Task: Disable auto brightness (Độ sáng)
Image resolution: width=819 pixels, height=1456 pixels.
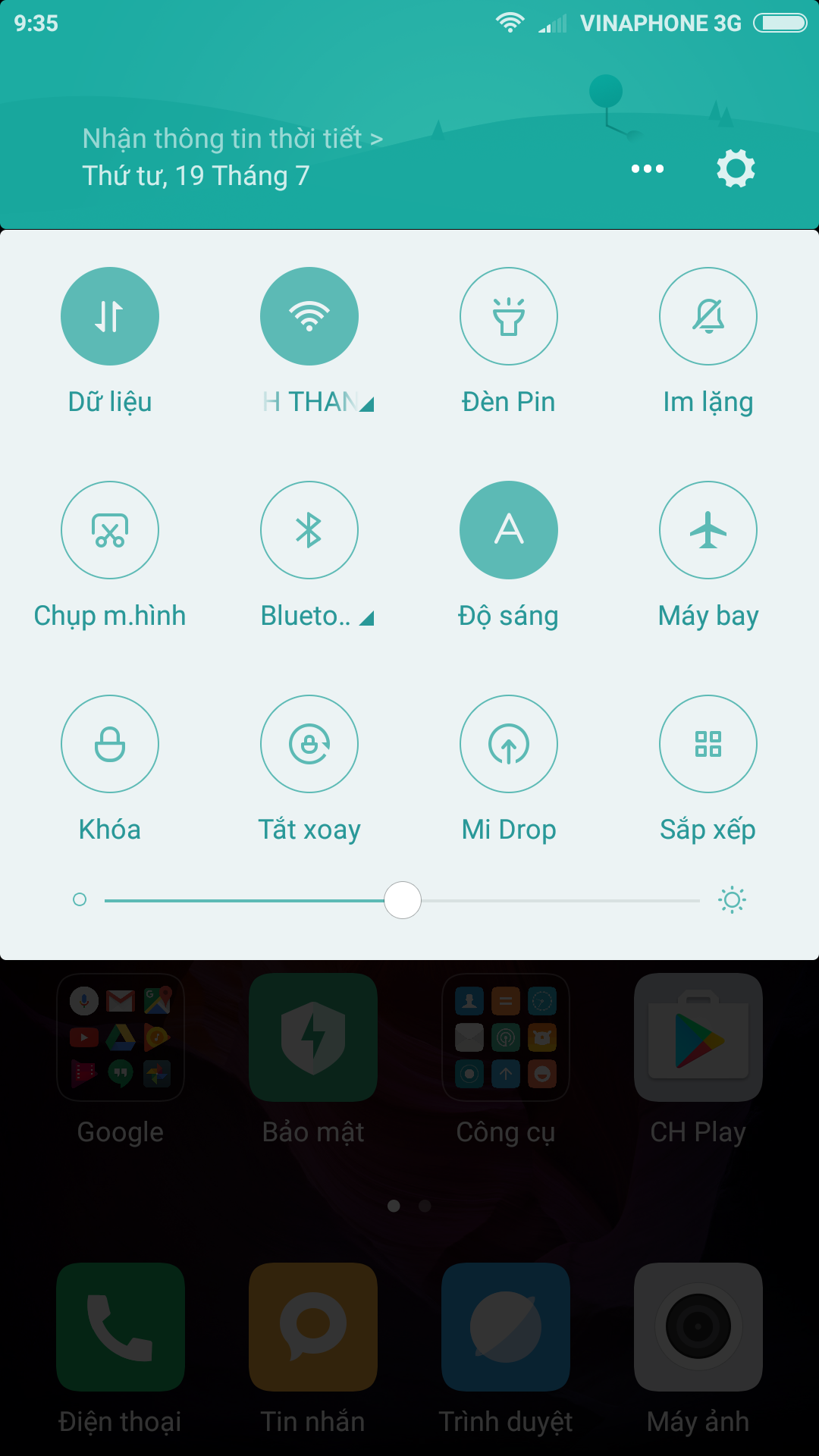Action: [509, 530]
